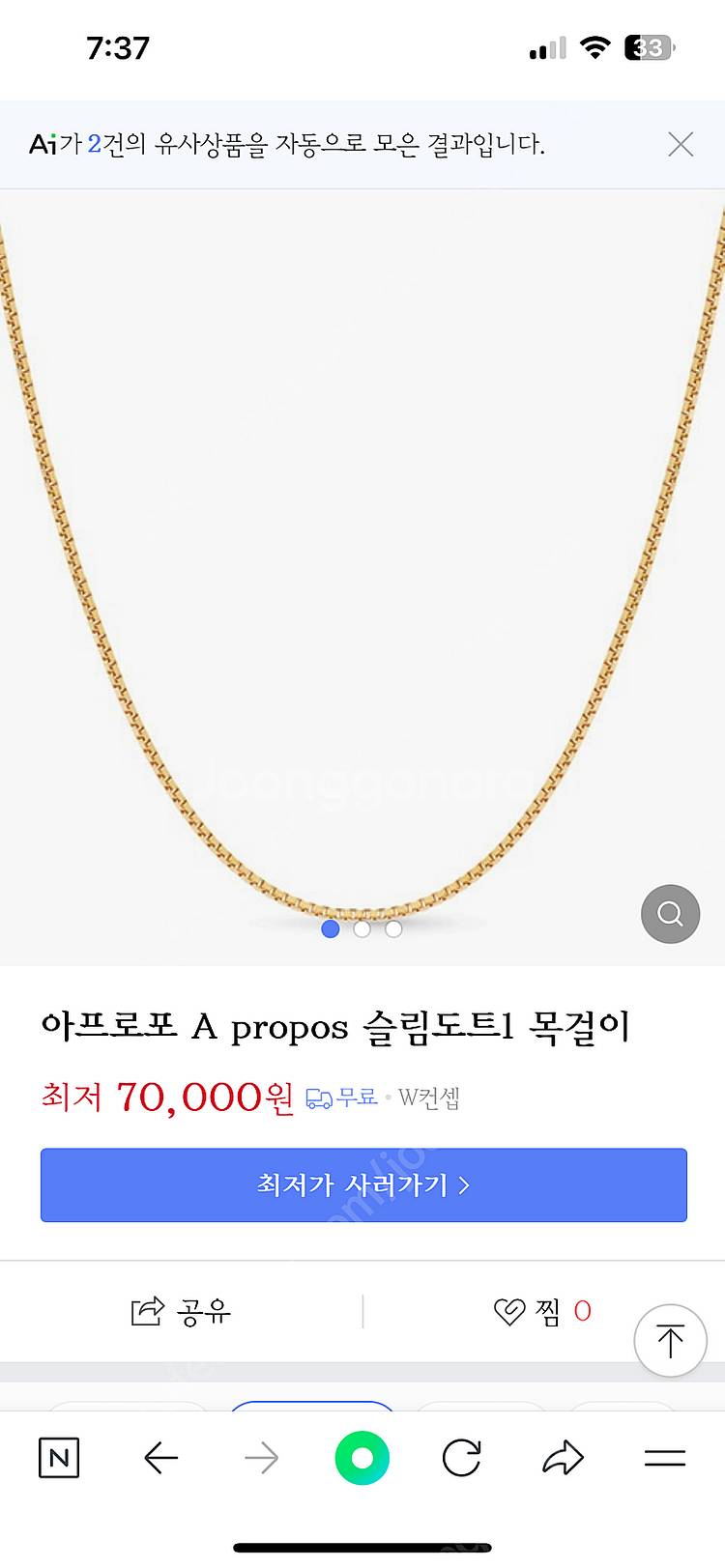725x1568 pixels.
Task: Open Naver home N icon
Action: tap(59, 1458)
